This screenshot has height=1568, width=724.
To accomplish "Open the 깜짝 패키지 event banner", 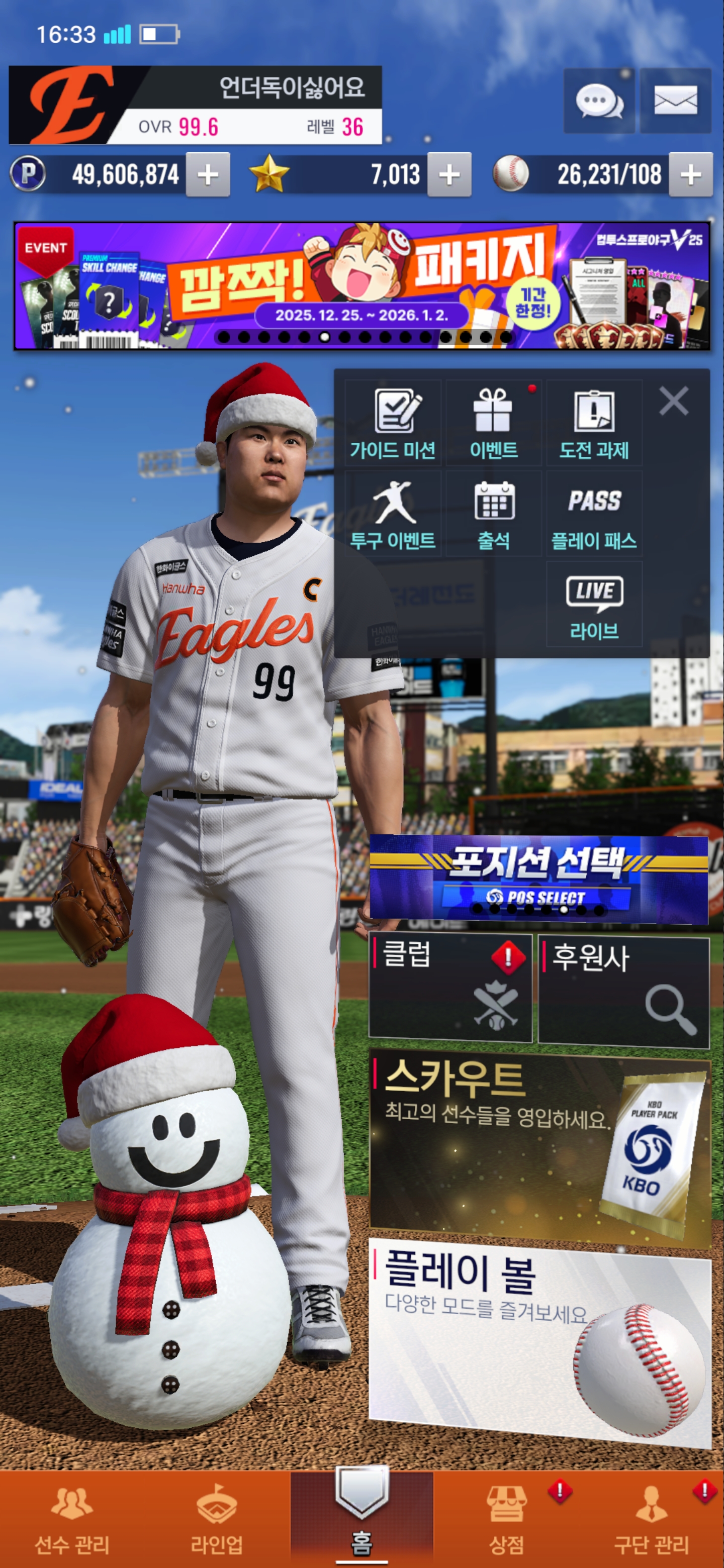I will point(361,286).
